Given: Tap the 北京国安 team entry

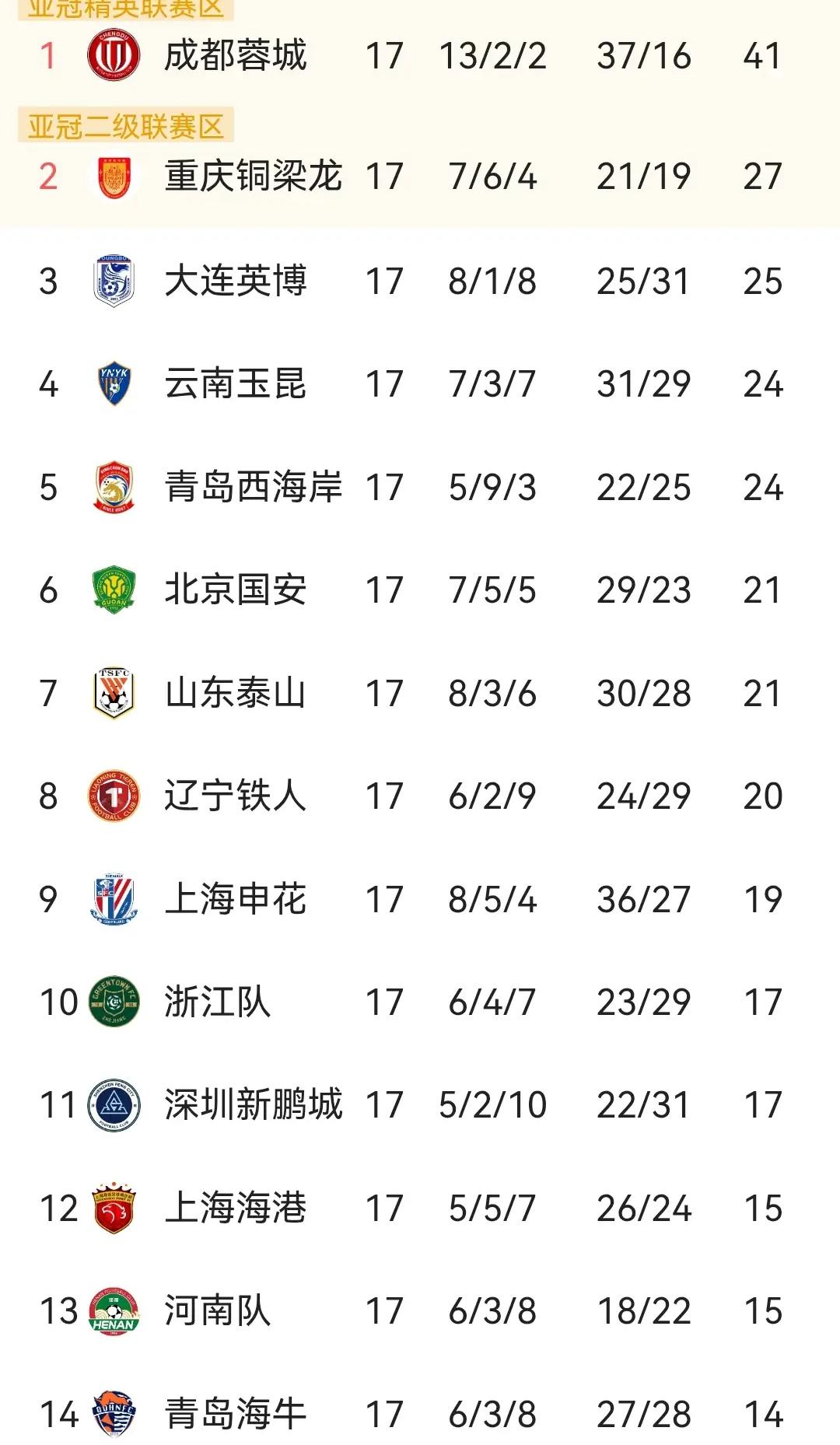Looking at the screenshot, I should coord(420,590).
